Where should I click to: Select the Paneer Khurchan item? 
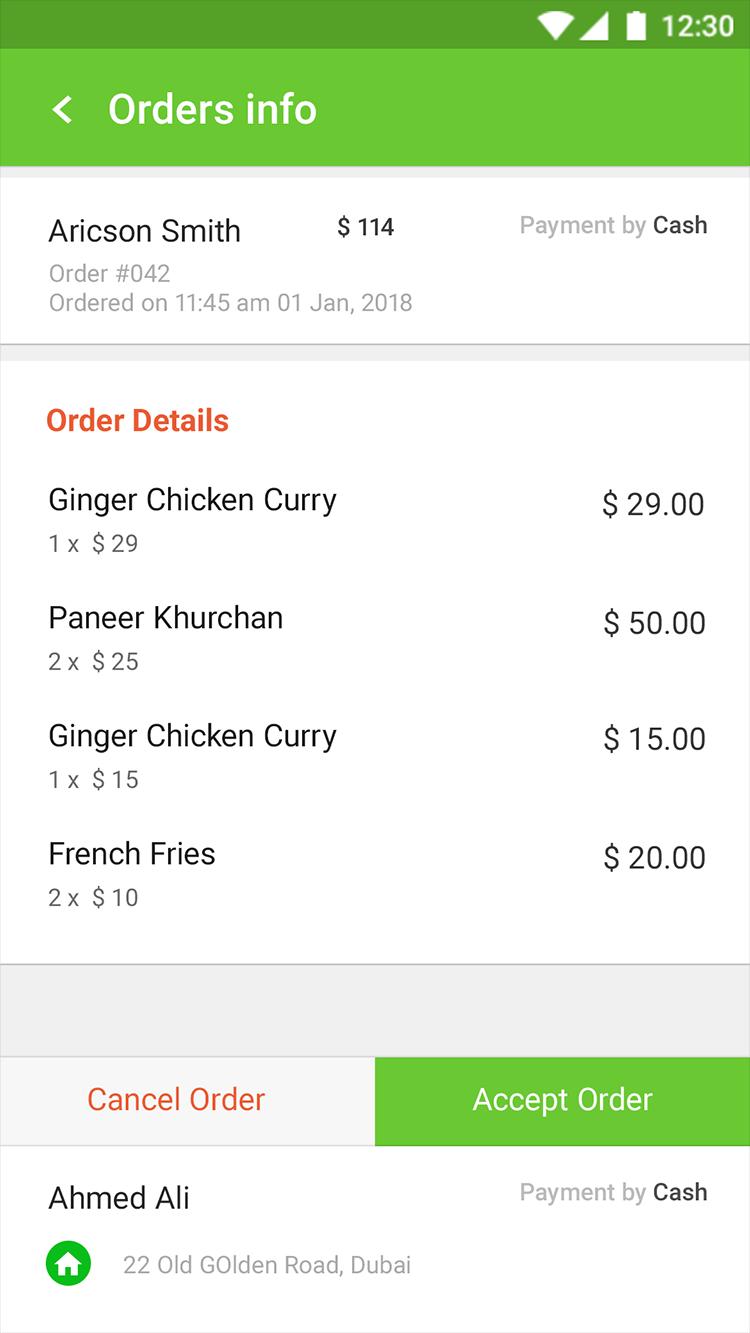pyautogui.click(x=166, y=617)
